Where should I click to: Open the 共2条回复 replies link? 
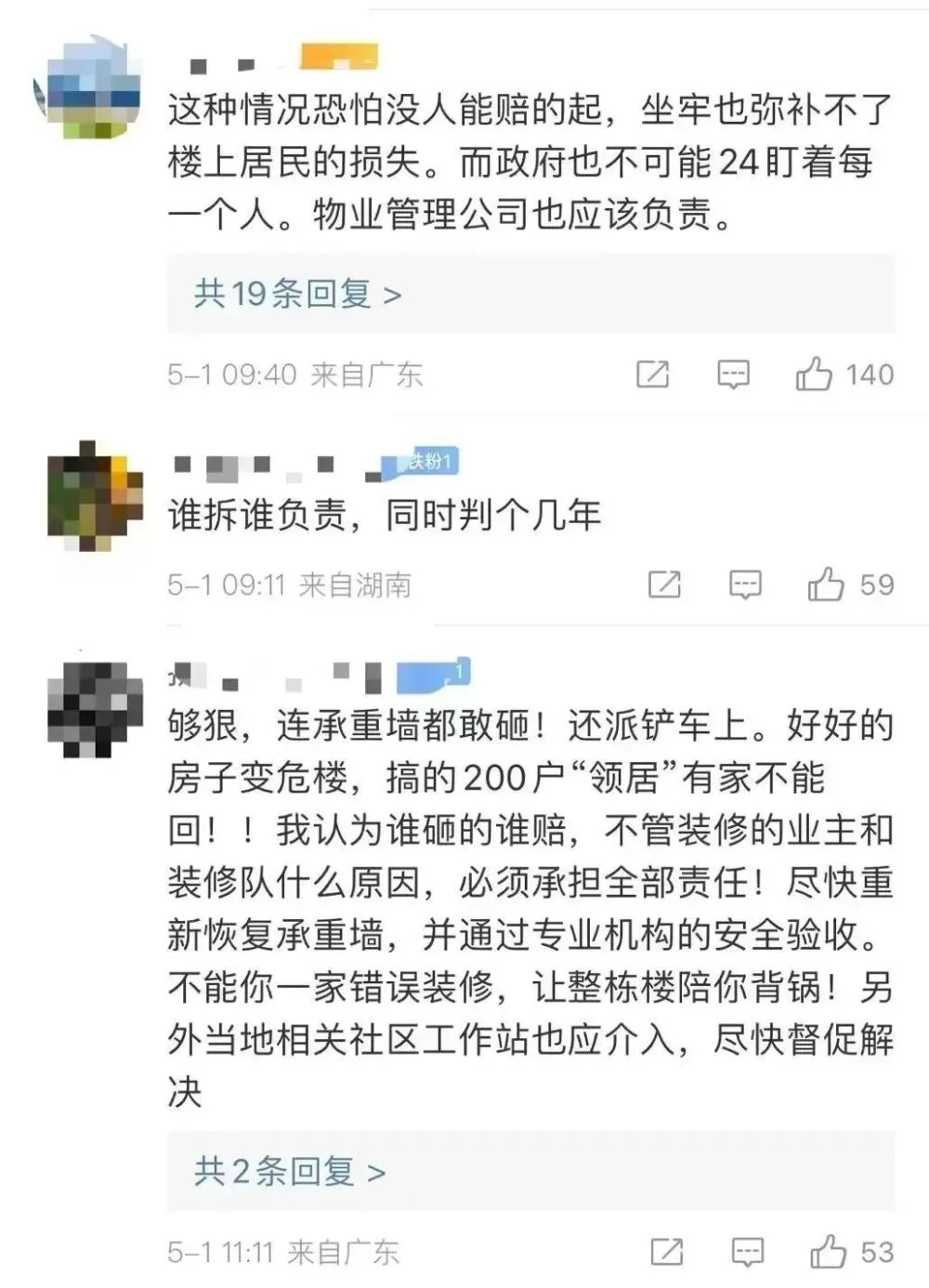point(289,1172)
